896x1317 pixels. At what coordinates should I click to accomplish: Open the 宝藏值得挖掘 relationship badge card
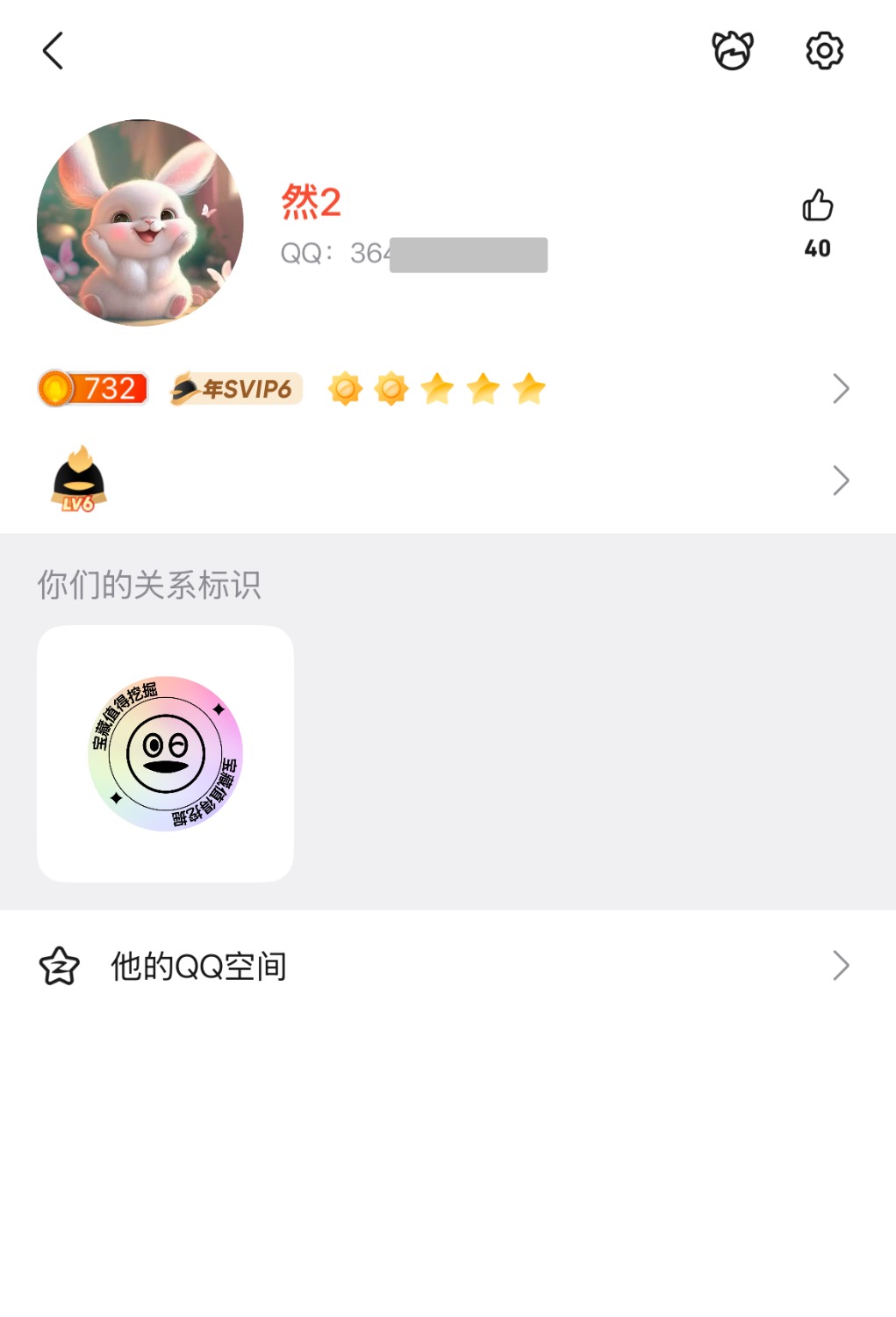pos(165,753)
